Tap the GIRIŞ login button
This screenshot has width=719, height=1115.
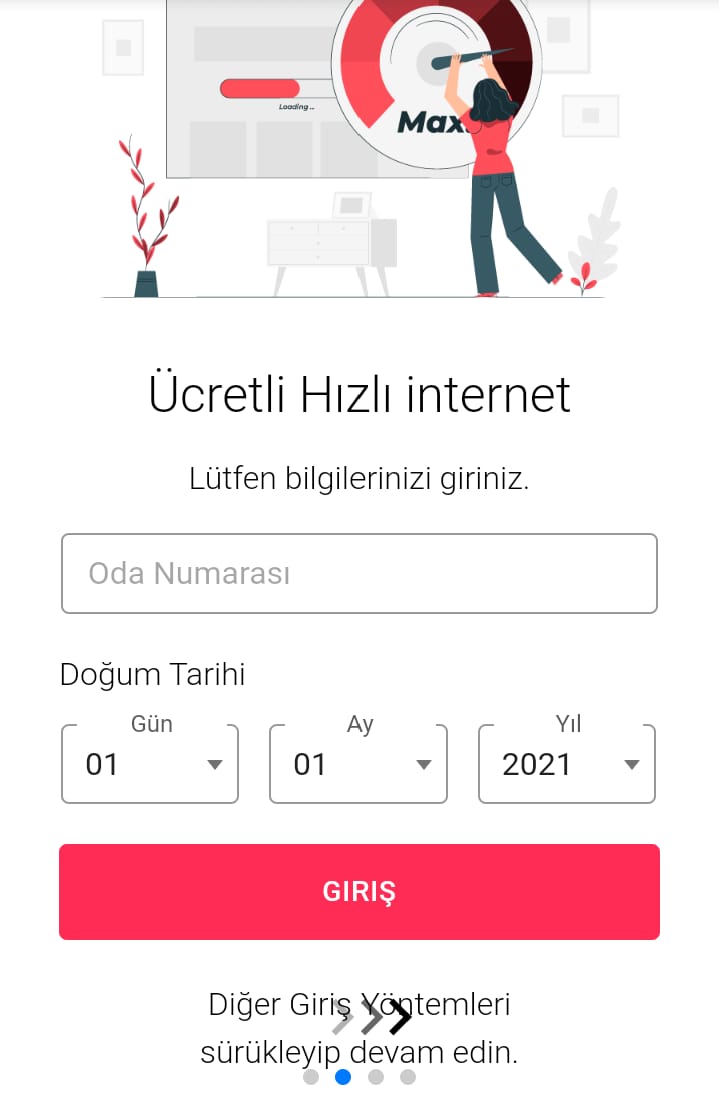coord(359,892)
